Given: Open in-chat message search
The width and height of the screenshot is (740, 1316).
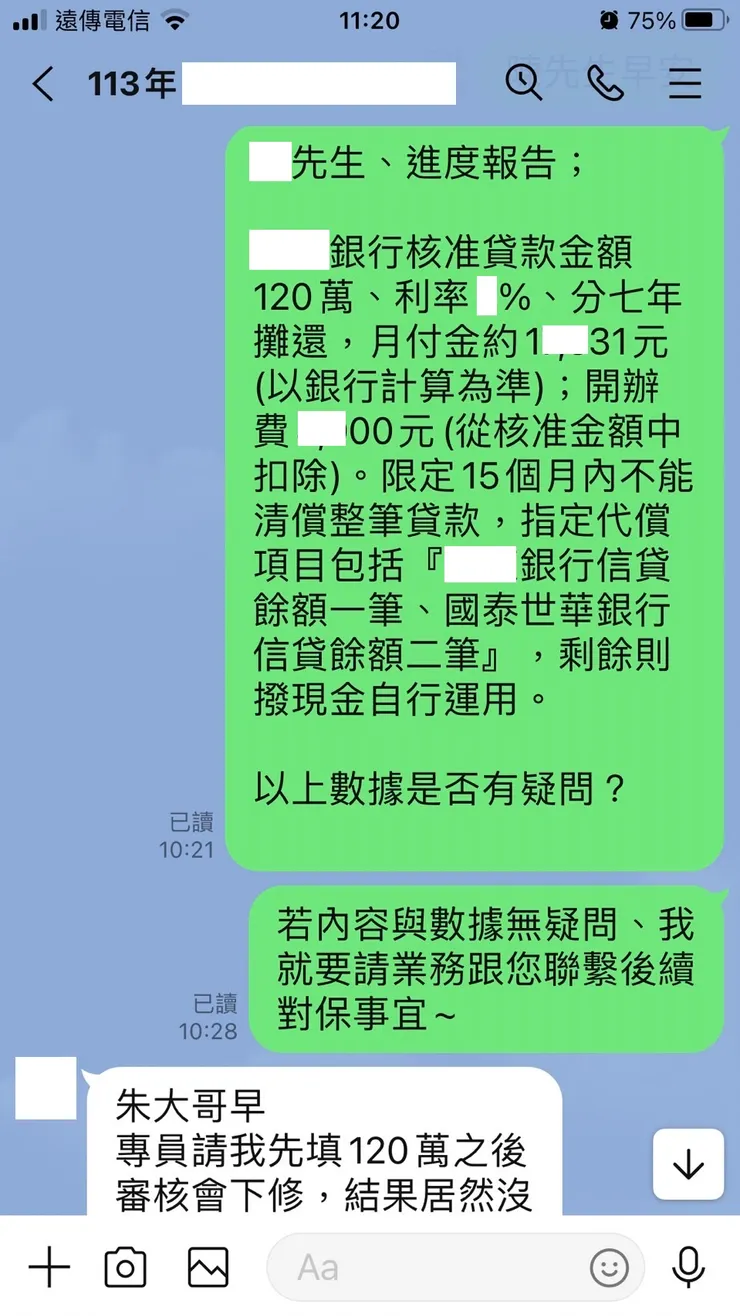Looking at the screenshot, I should [x=524, y=84].
